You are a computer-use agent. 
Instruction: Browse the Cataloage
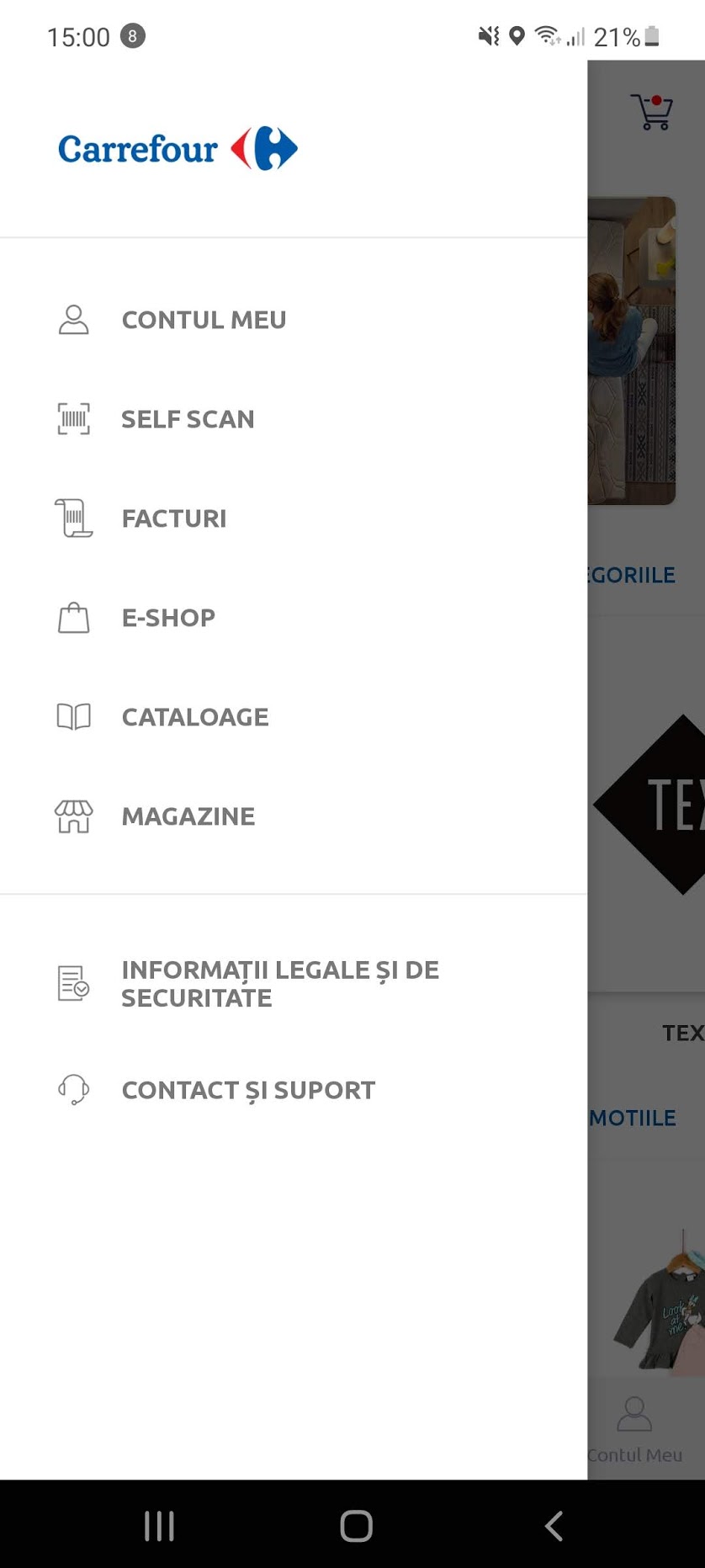point(294,717)
